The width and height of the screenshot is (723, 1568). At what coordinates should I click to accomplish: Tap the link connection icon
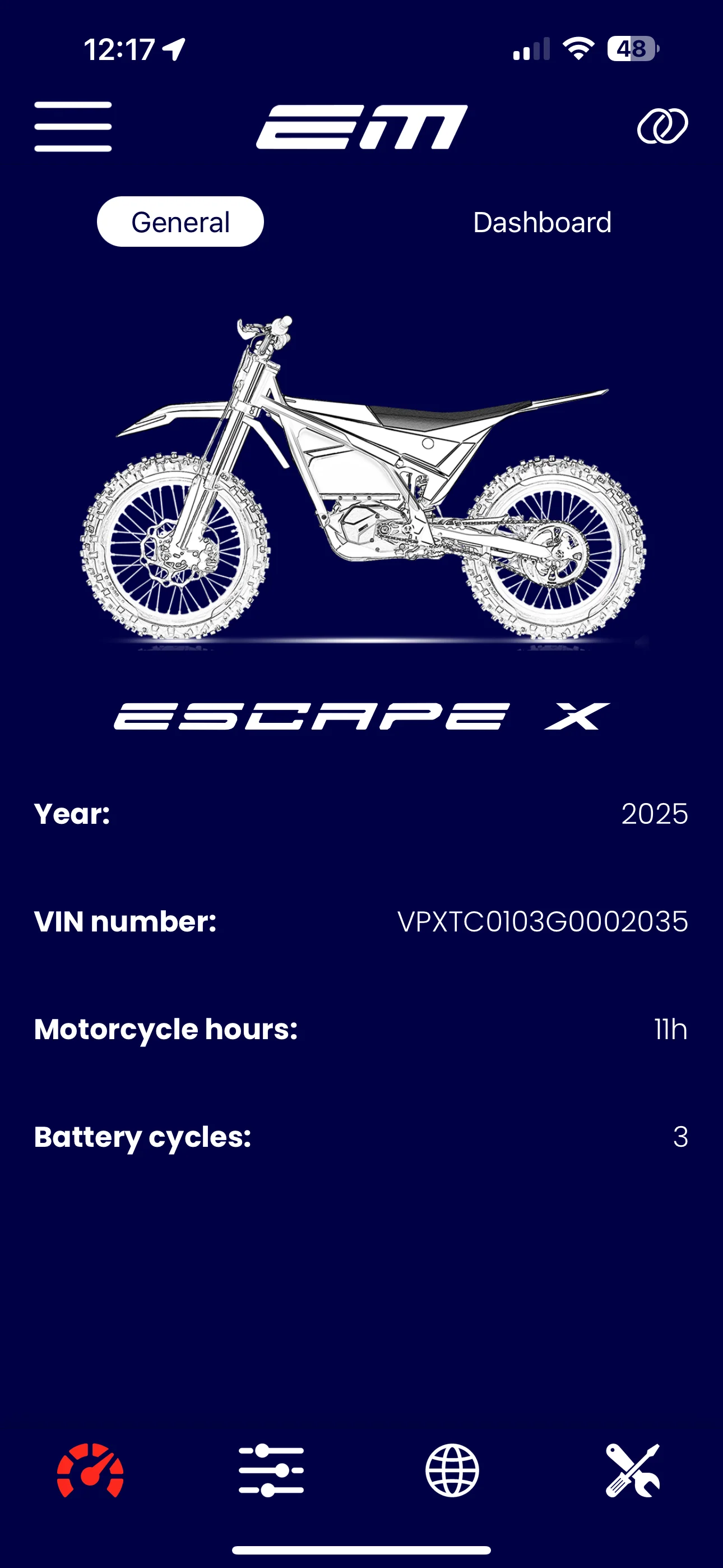[662, 127]
